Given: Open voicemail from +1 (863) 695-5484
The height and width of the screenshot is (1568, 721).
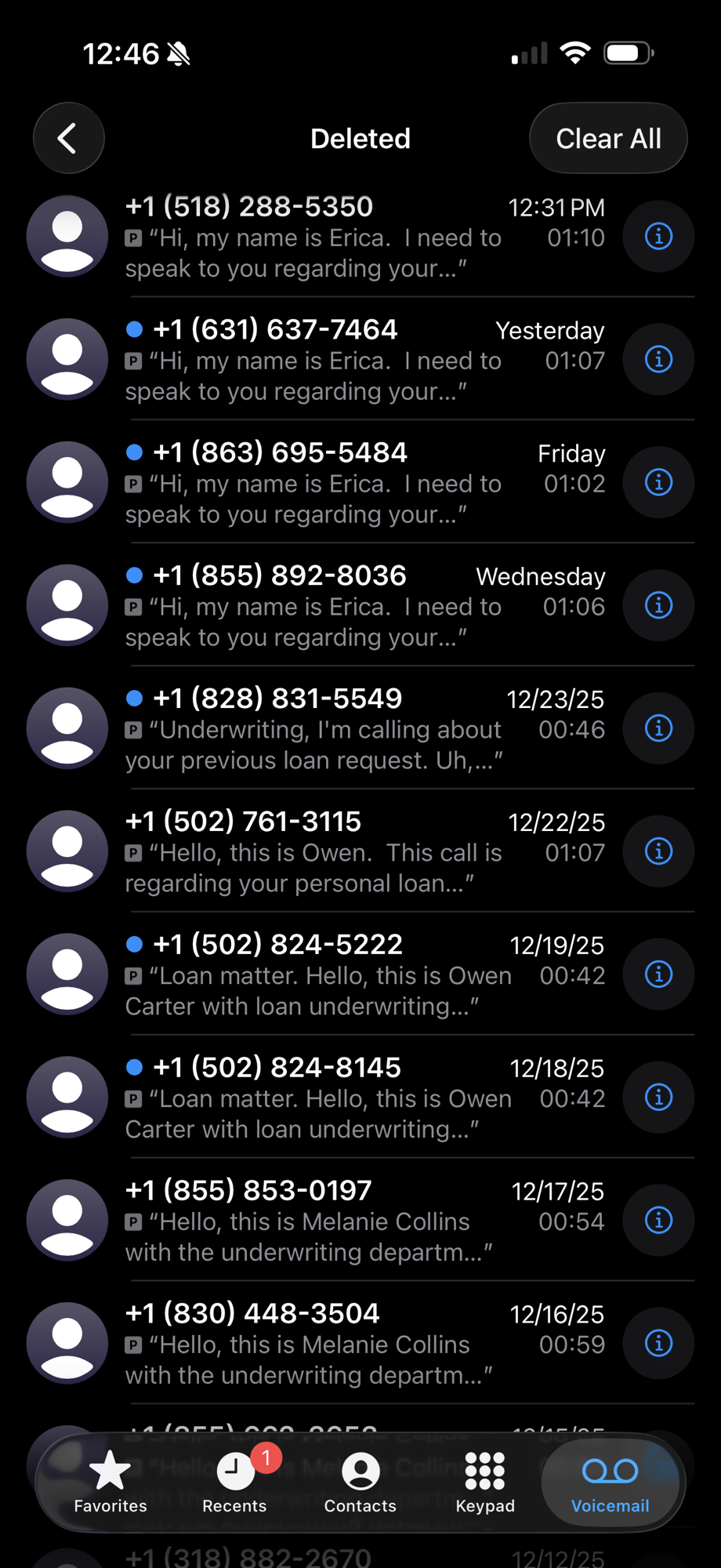Looking at the screenshot, I should click(x=313, y=482).
